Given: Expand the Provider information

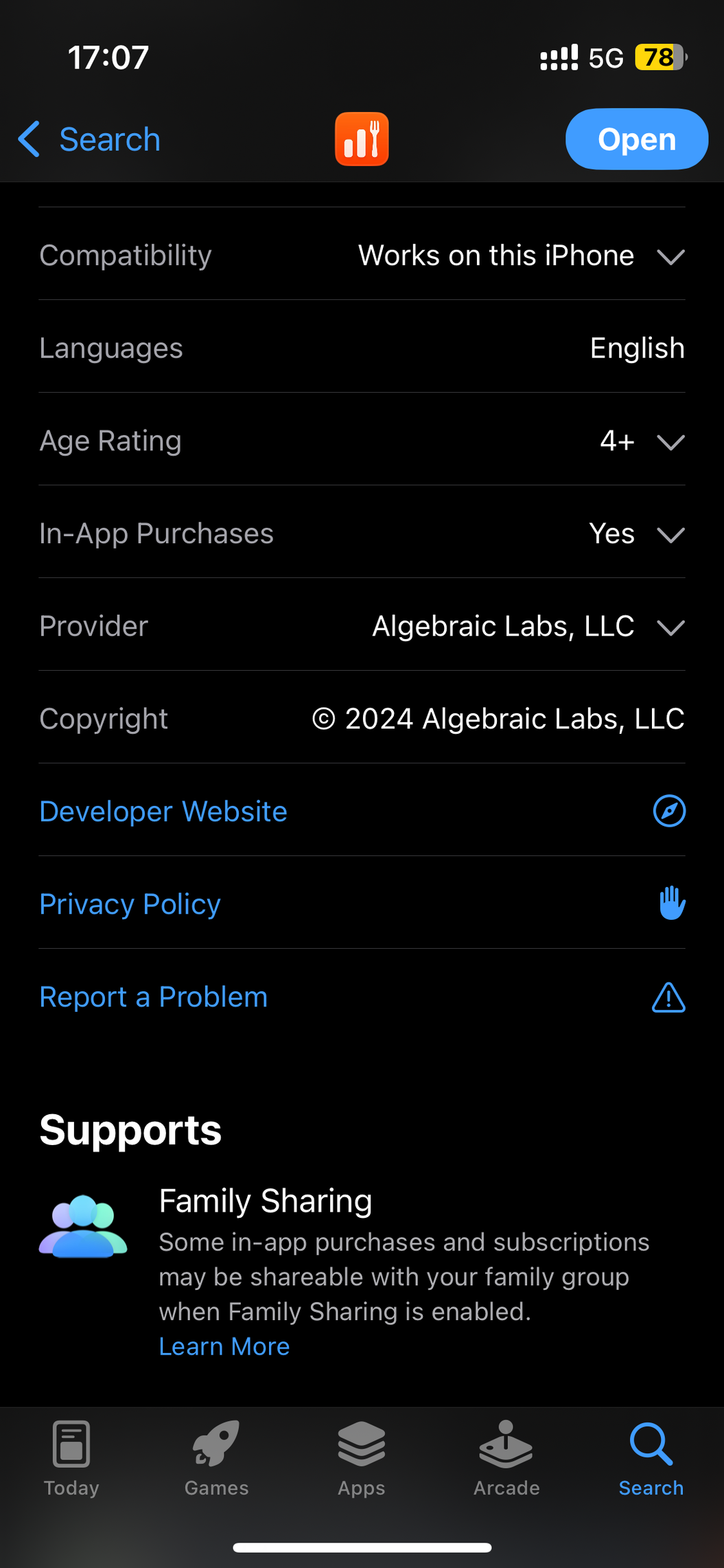Looking at the screenshot, I should coord(670,627).
